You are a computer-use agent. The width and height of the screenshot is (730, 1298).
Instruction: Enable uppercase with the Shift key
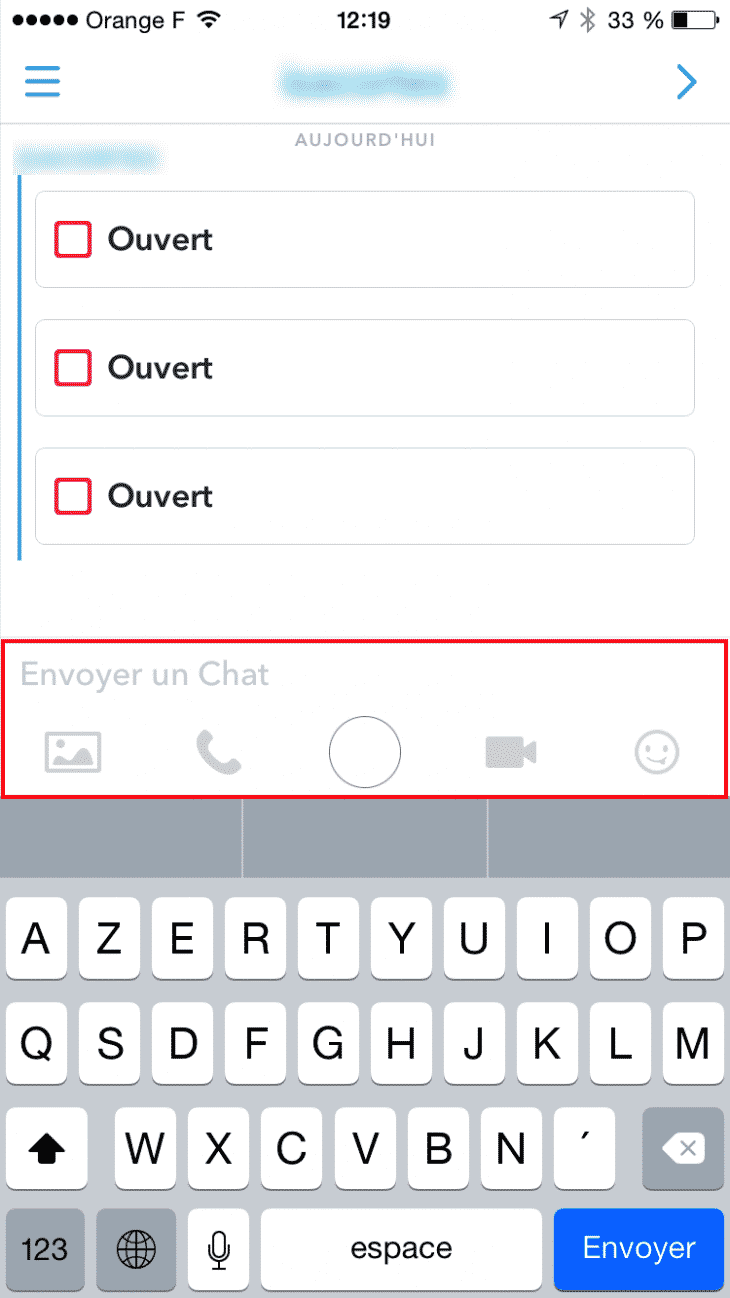(x=46, y=1149)
